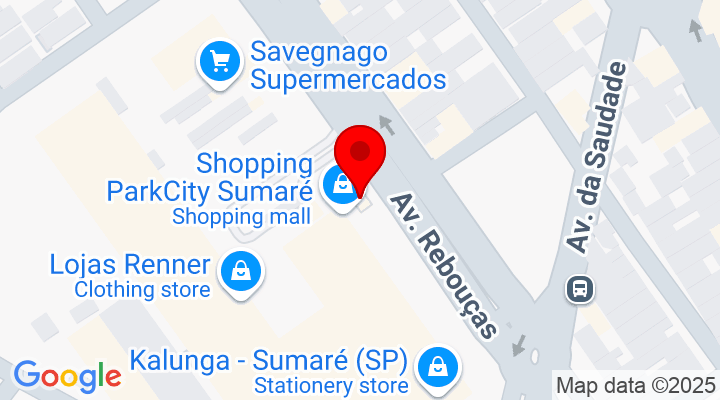This screenshot has height=400, width=720.
Task: Open Savegnago Supermercados marker
Action: (218, 63)
